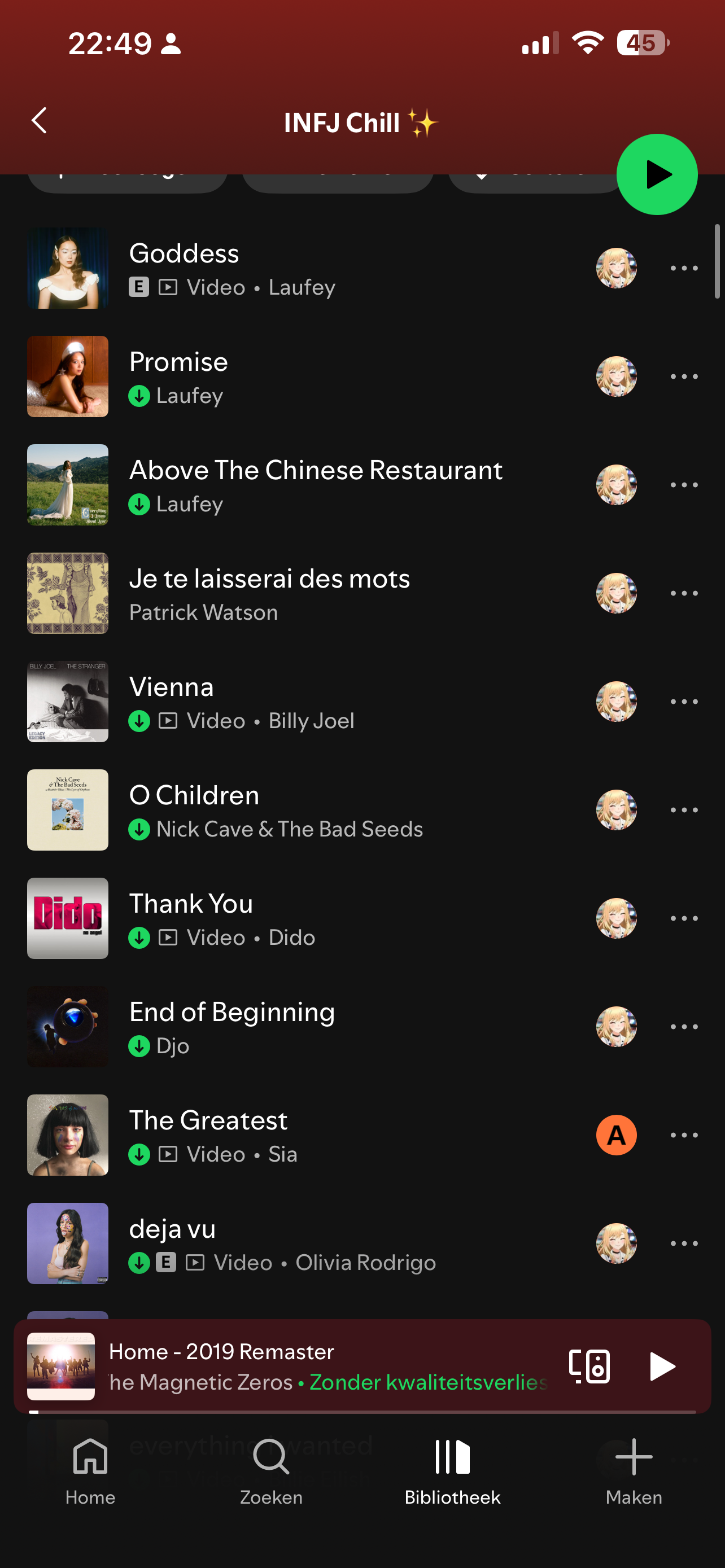Play End of Beginning by Djo
The image size is (725, 1568).
(x=304, y=1027)
